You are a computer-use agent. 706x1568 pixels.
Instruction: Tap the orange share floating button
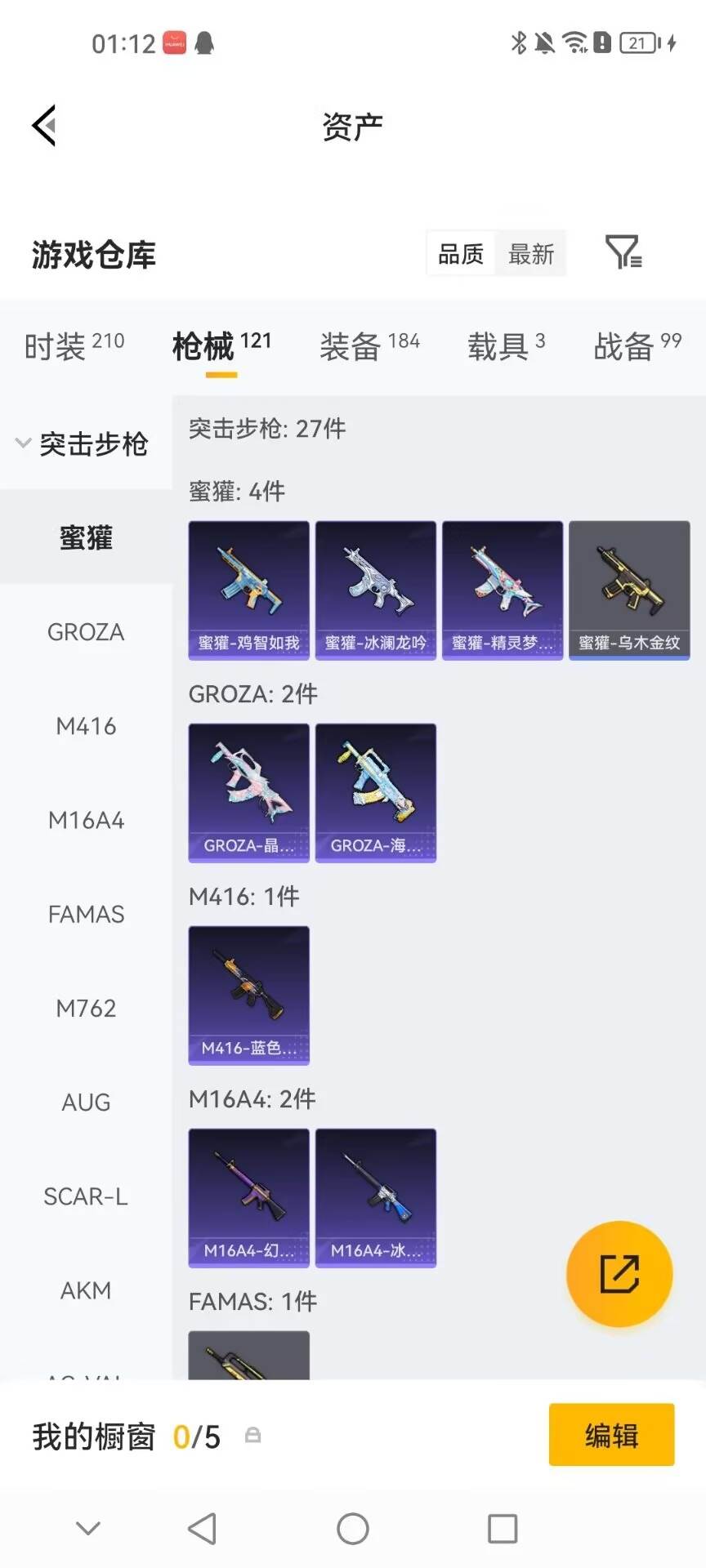coord(619,1274)
